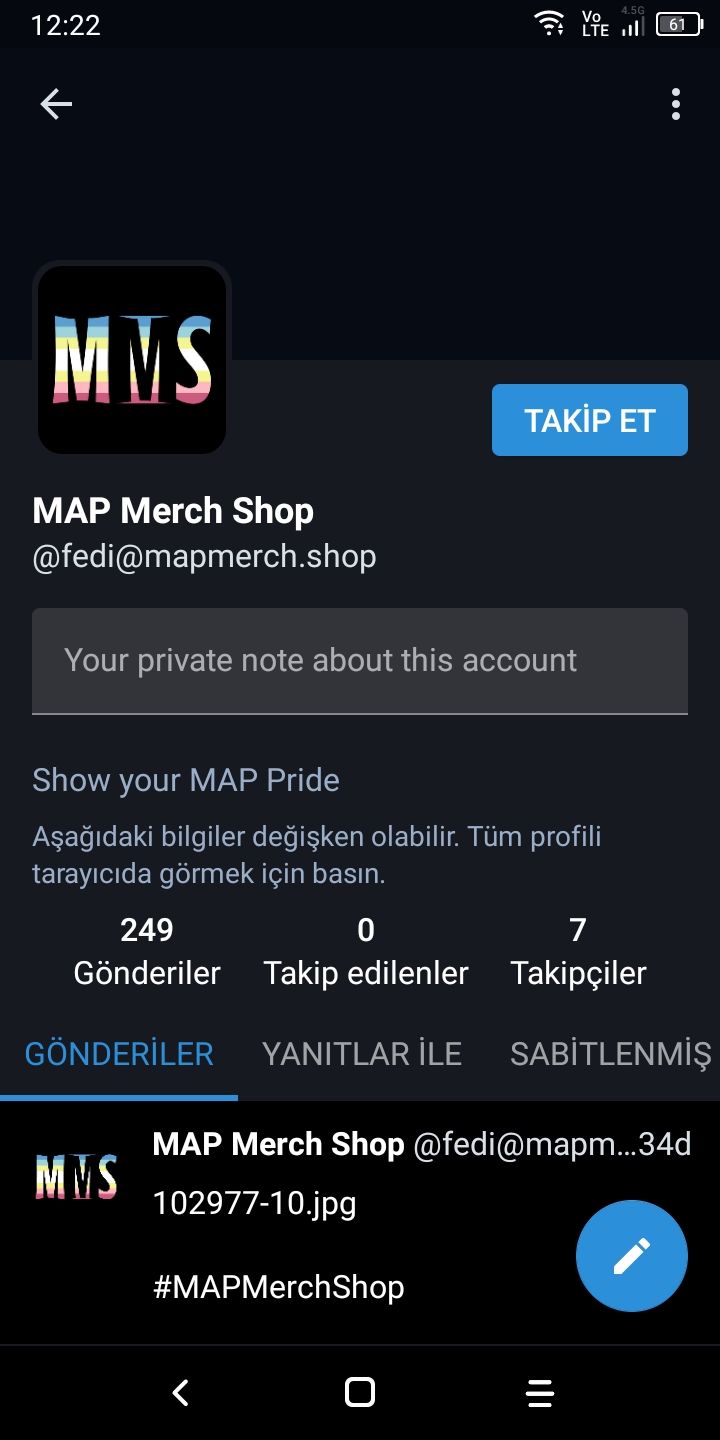
Task: Select the GÖNDERİLER tab
Action: [x=119, y=1054]
